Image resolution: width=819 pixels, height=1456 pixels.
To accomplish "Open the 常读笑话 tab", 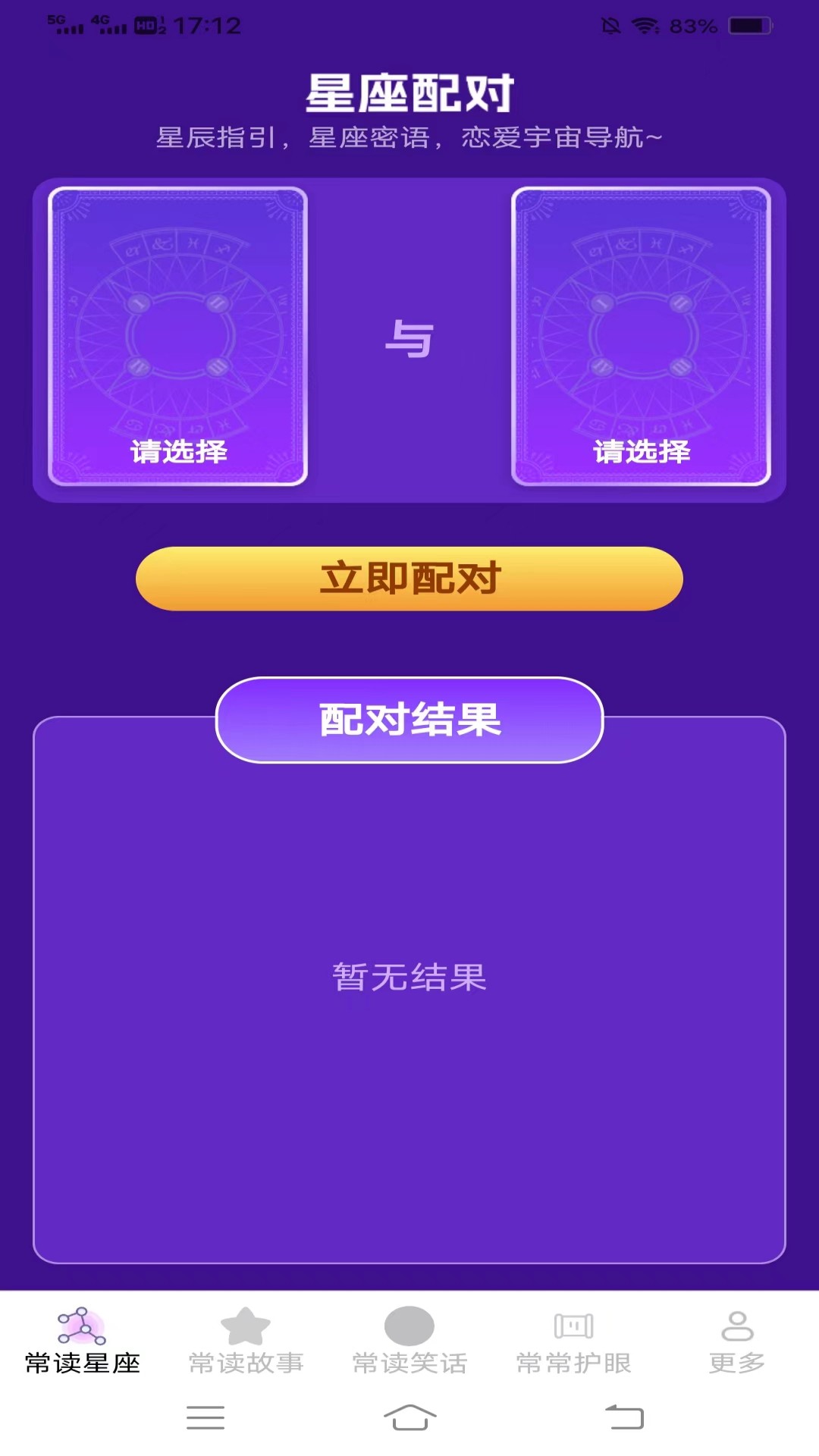I will pyautogui.click(x=409, y=1341).
